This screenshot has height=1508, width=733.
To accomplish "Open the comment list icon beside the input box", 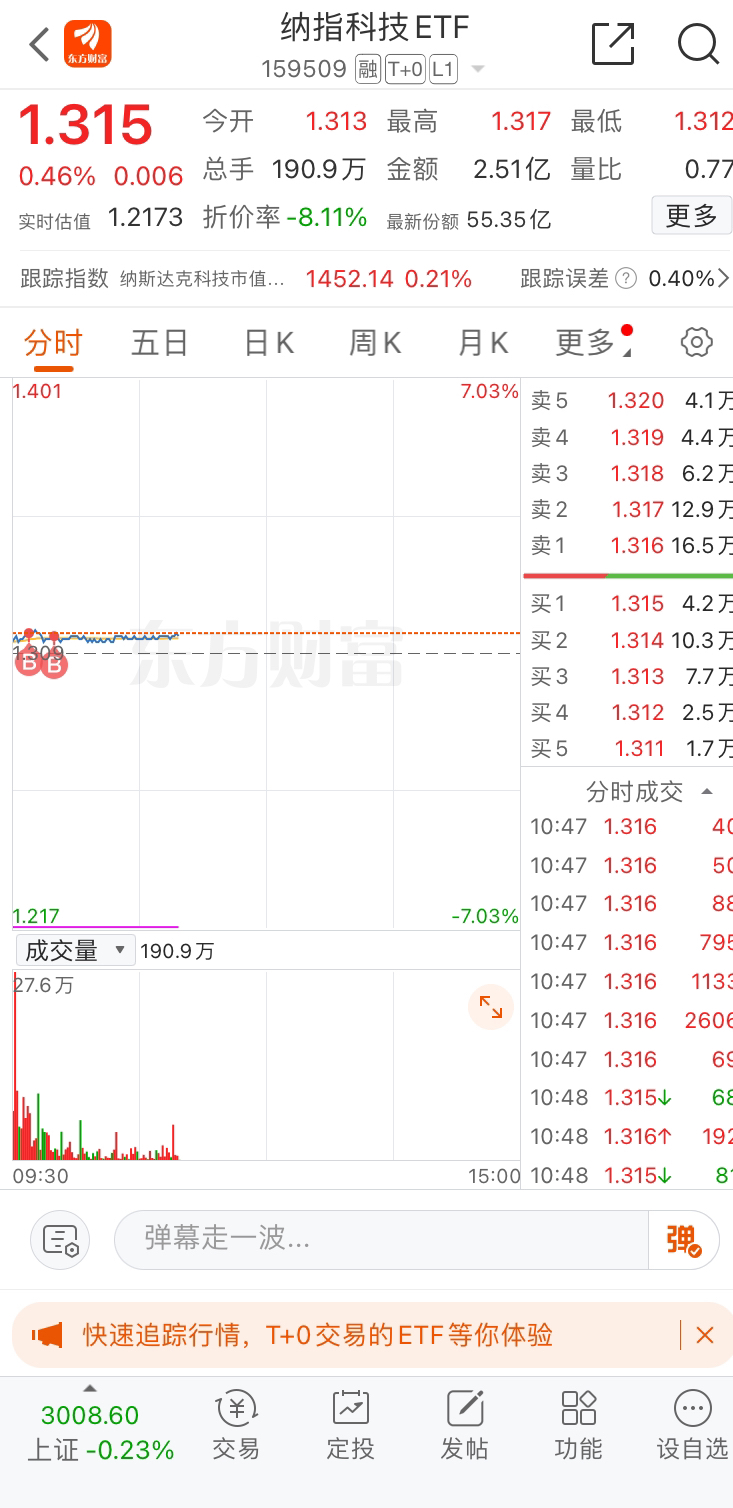I will point(60,1239).
